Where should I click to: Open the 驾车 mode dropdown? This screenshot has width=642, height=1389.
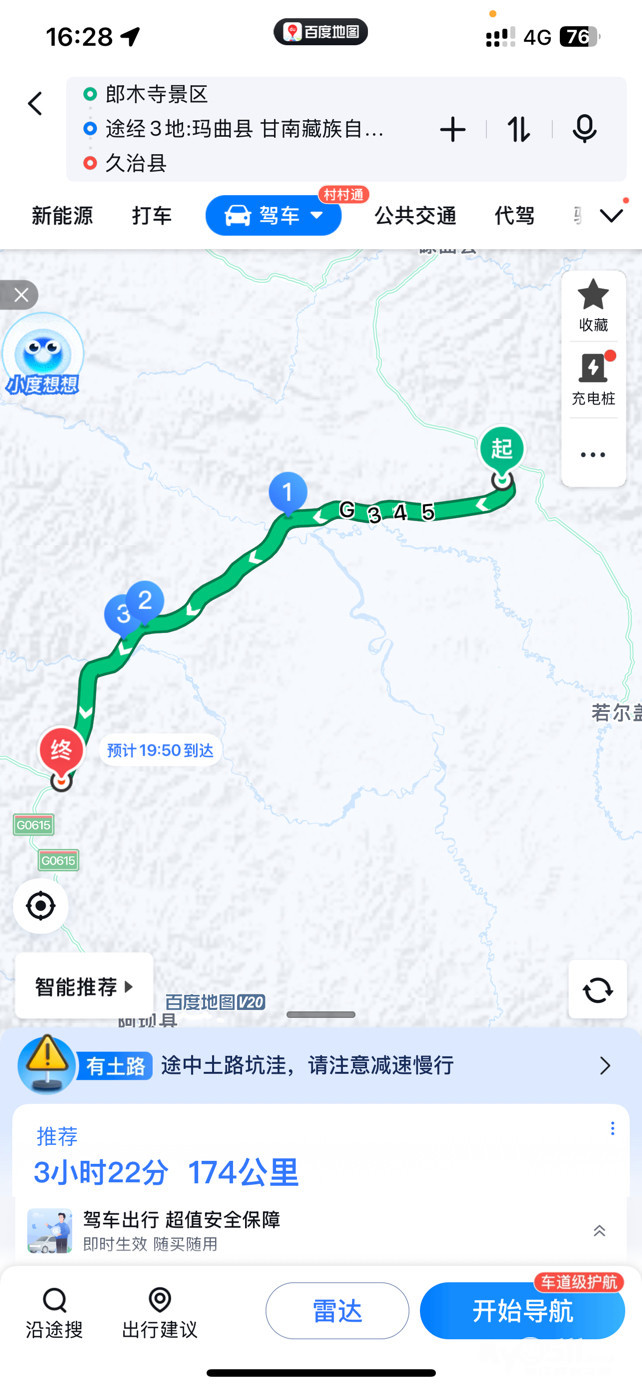[274, 216]
